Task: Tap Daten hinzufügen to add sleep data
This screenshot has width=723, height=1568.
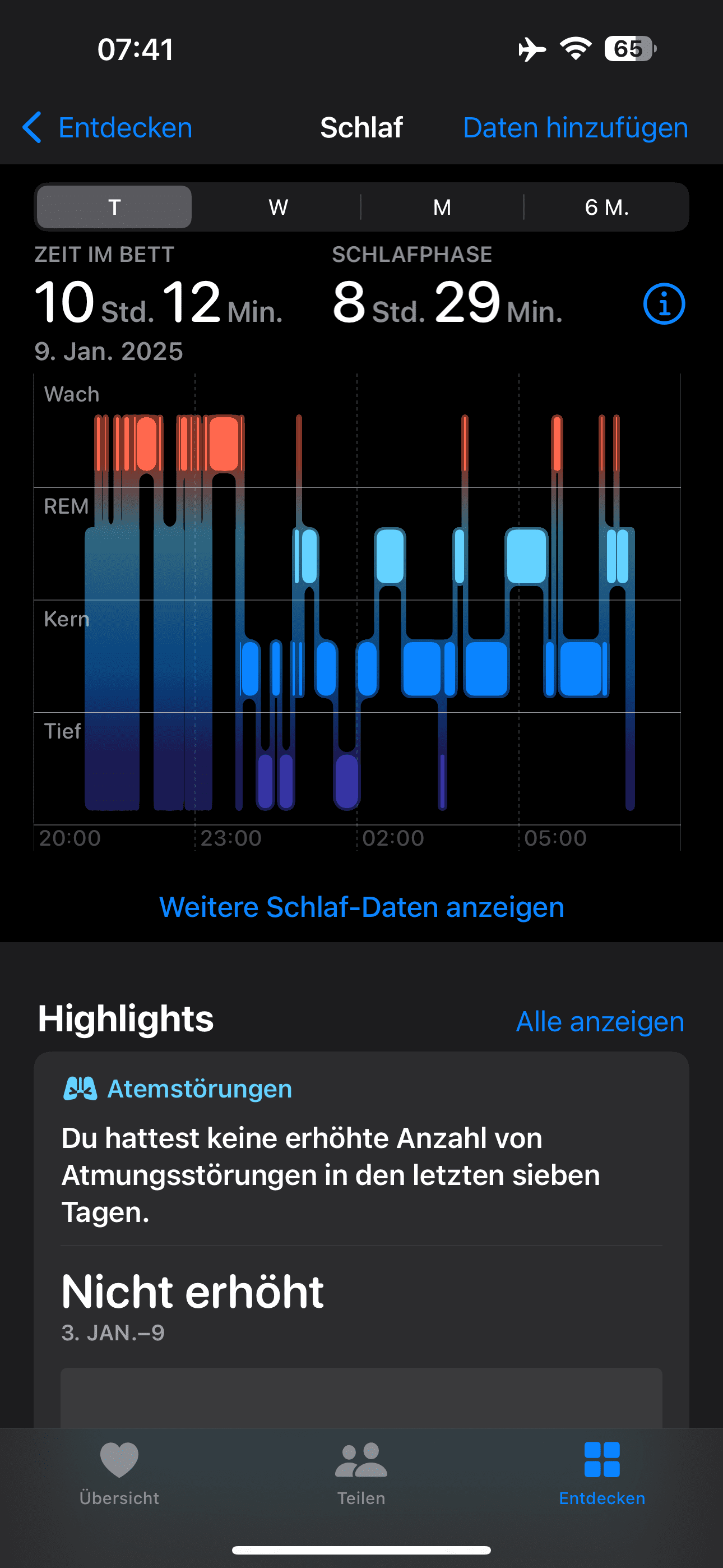Action: point(575,128)
